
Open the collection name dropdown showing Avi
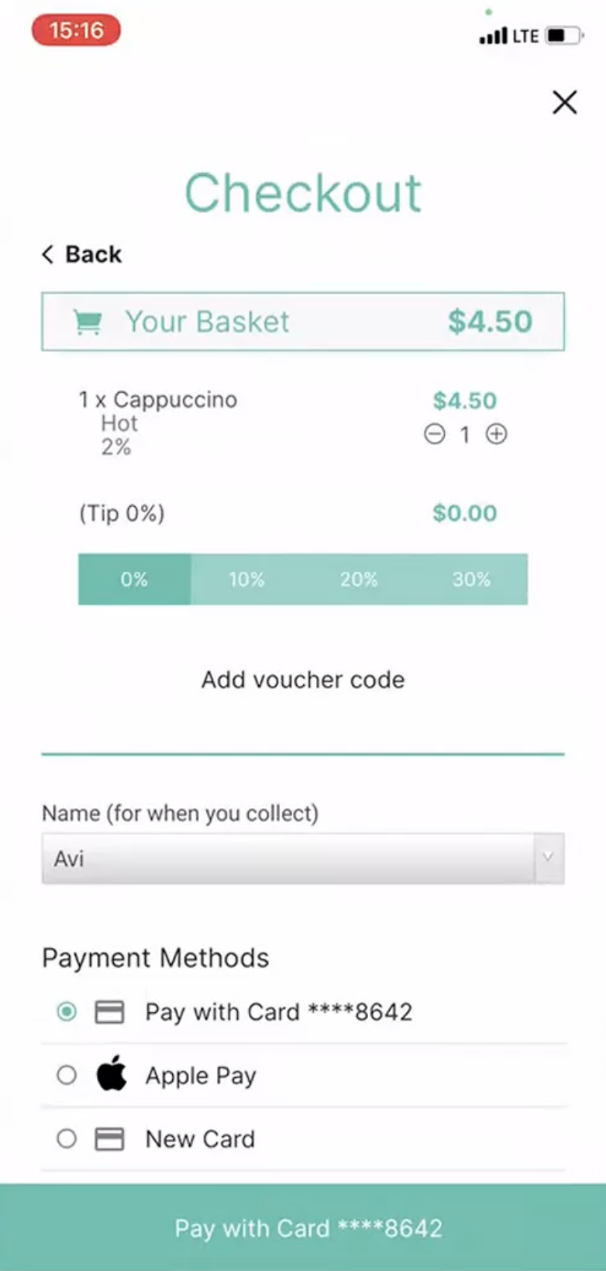pos(303,858)
